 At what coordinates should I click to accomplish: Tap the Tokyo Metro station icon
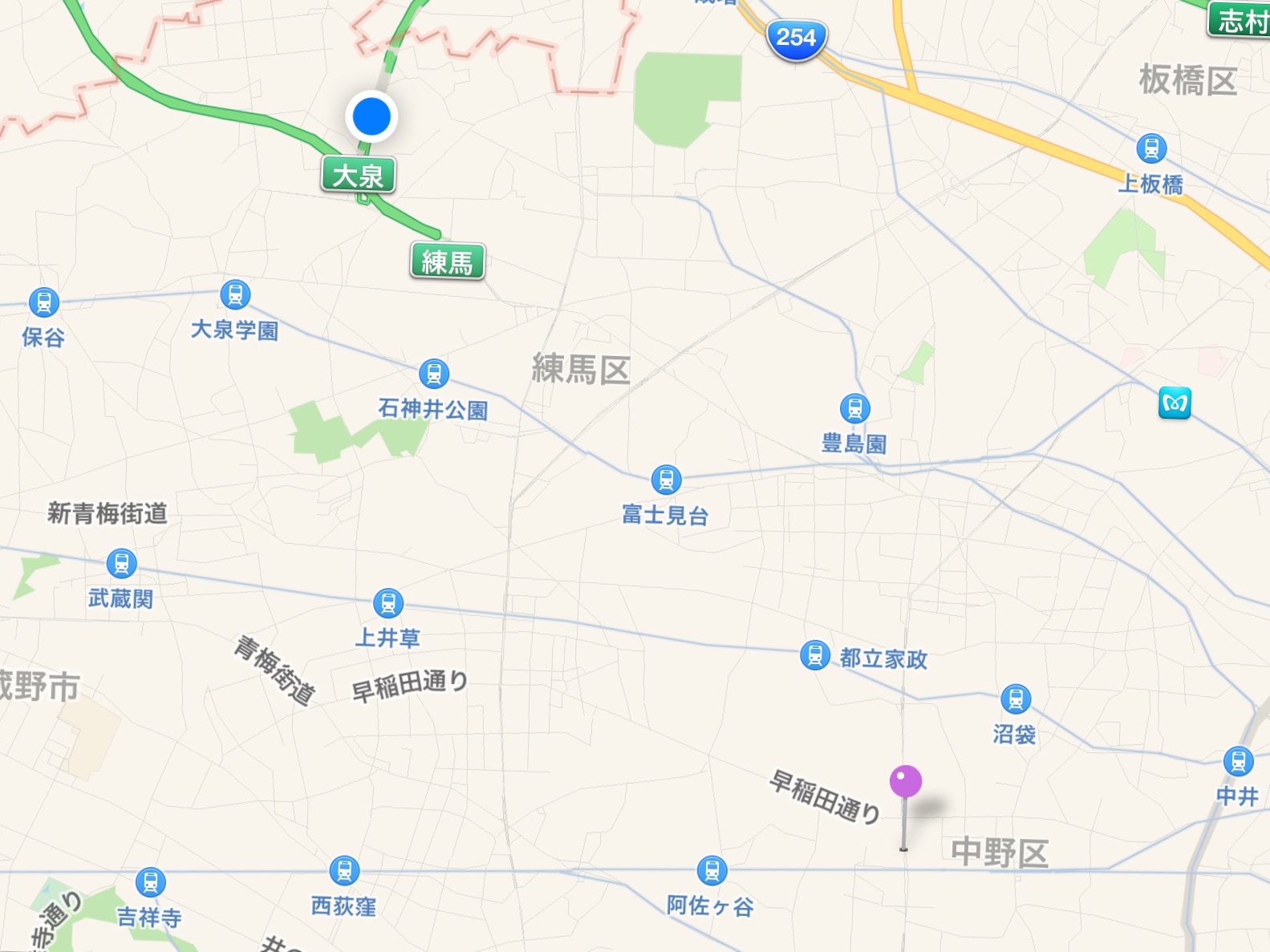(x=1175, y=403)
